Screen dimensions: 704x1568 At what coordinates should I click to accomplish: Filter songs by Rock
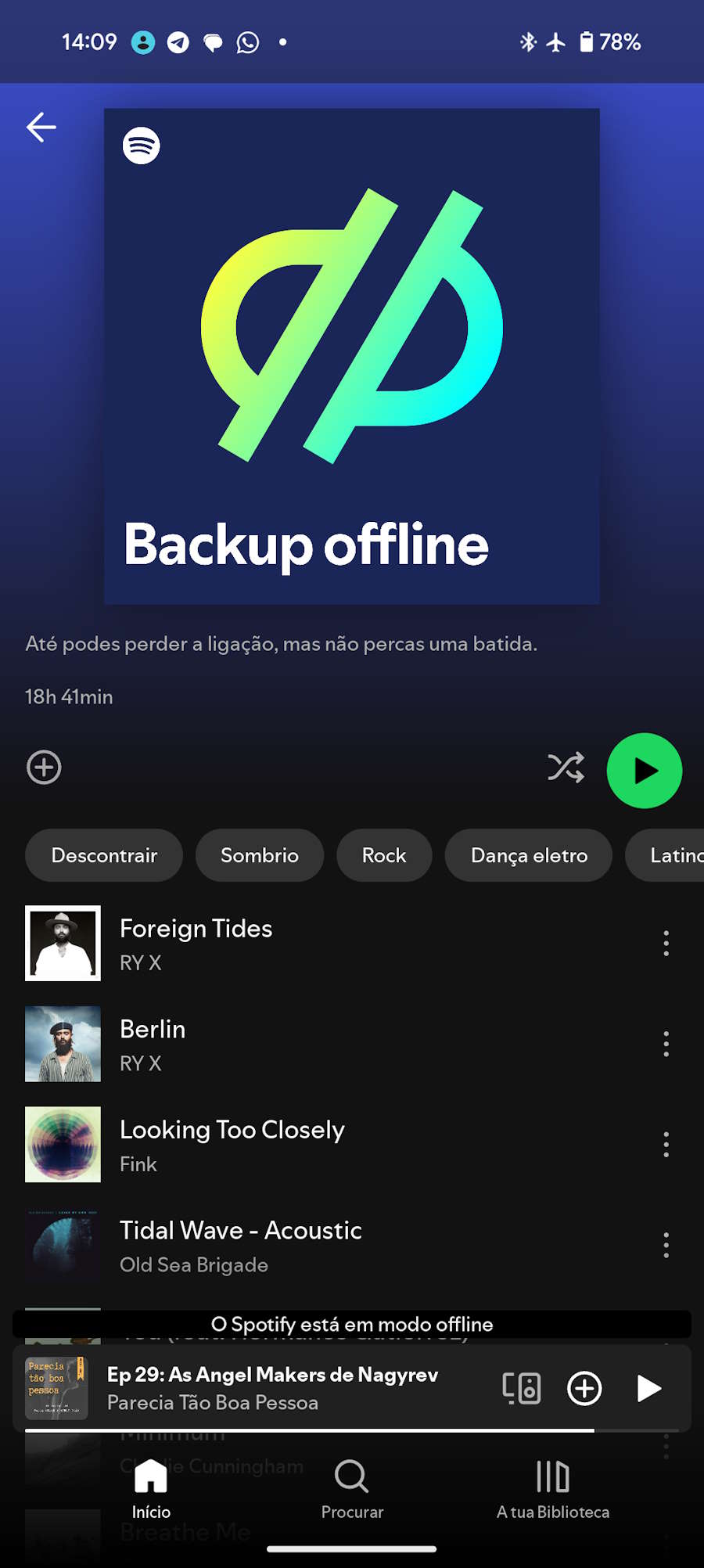(384, 855)
